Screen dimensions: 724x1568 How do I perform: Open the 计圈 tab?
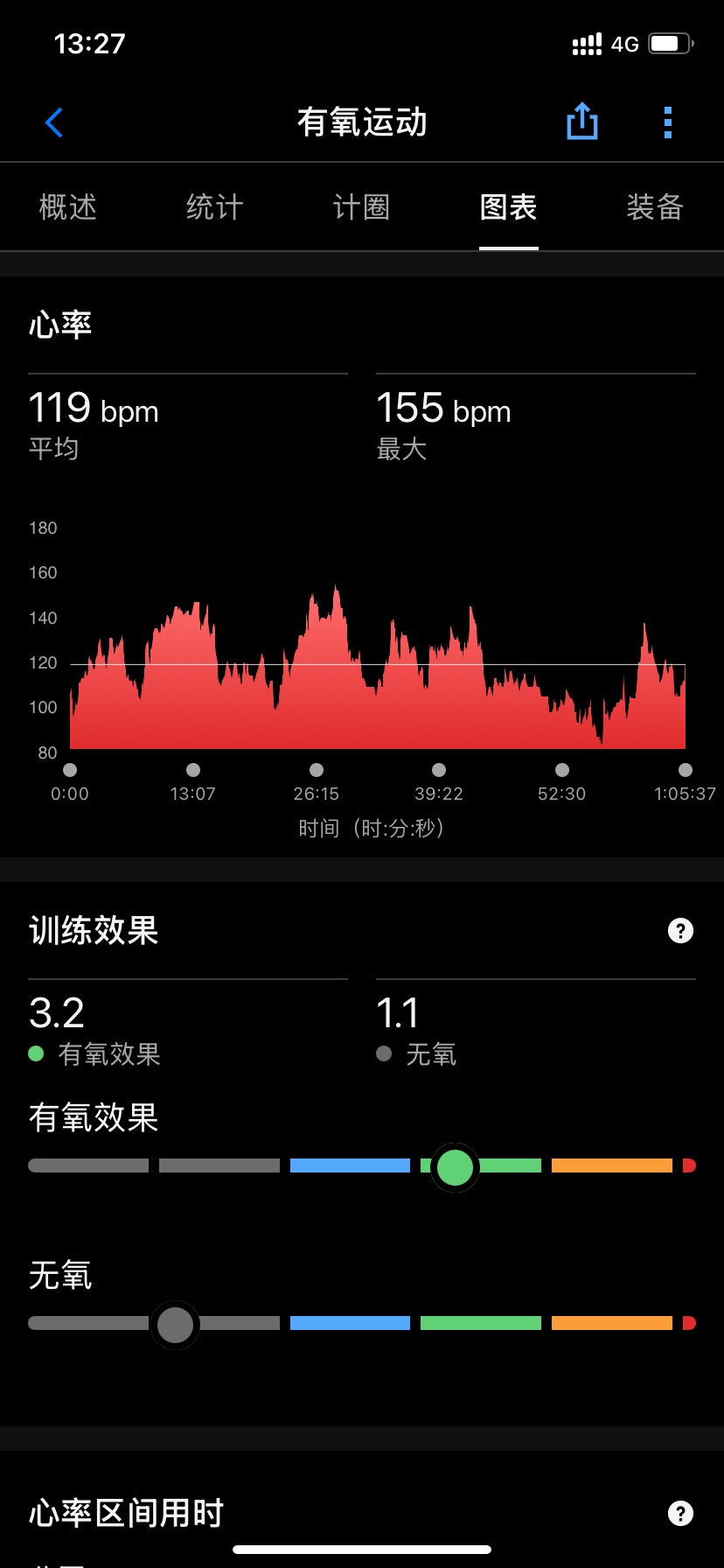coord(361,207)
